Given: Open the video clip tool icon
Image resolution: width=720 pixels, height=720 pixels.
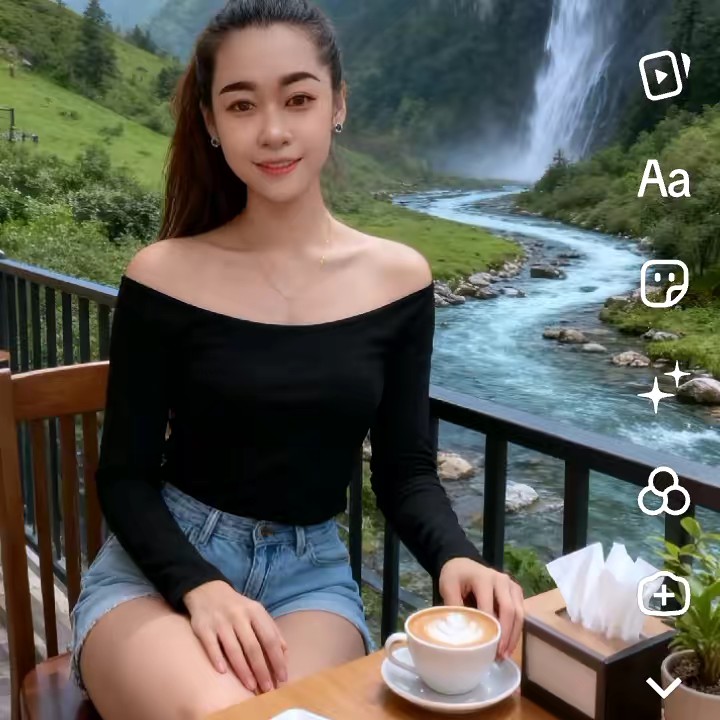Looking at the screenshot, I should click(664, 75).
